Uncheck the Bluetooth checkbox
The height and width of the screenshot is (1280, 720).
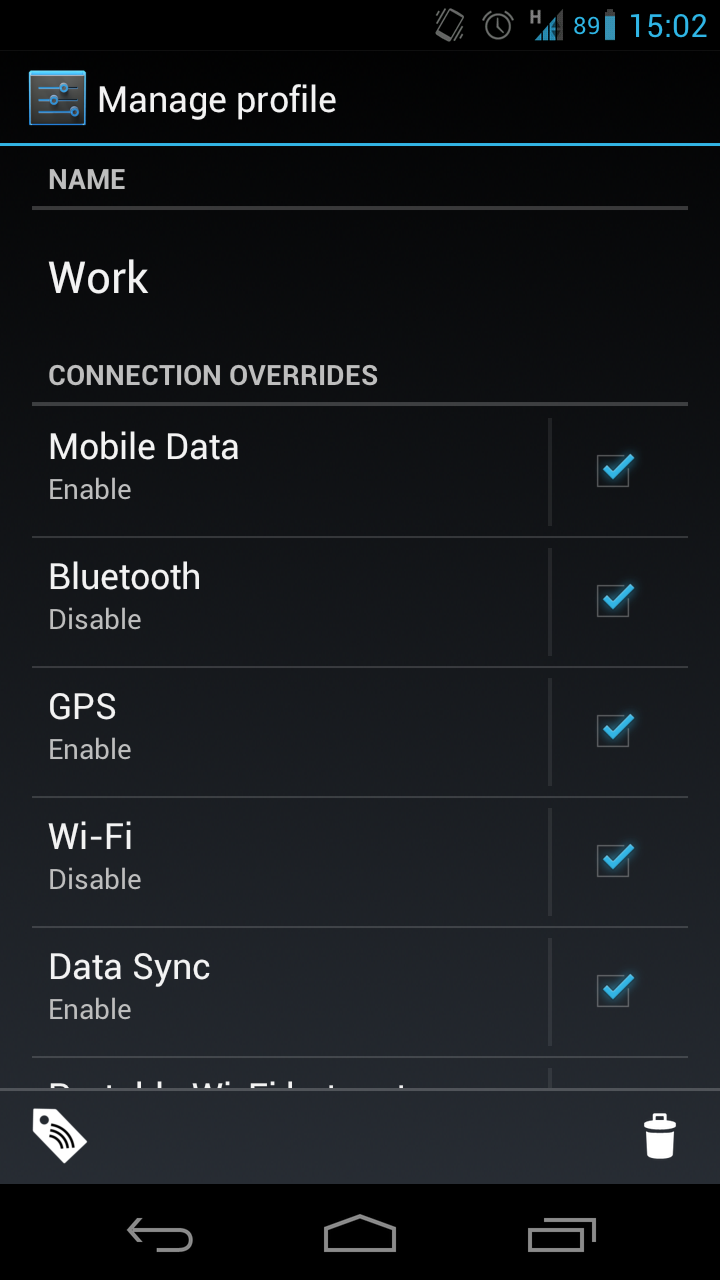coord(615,599)
